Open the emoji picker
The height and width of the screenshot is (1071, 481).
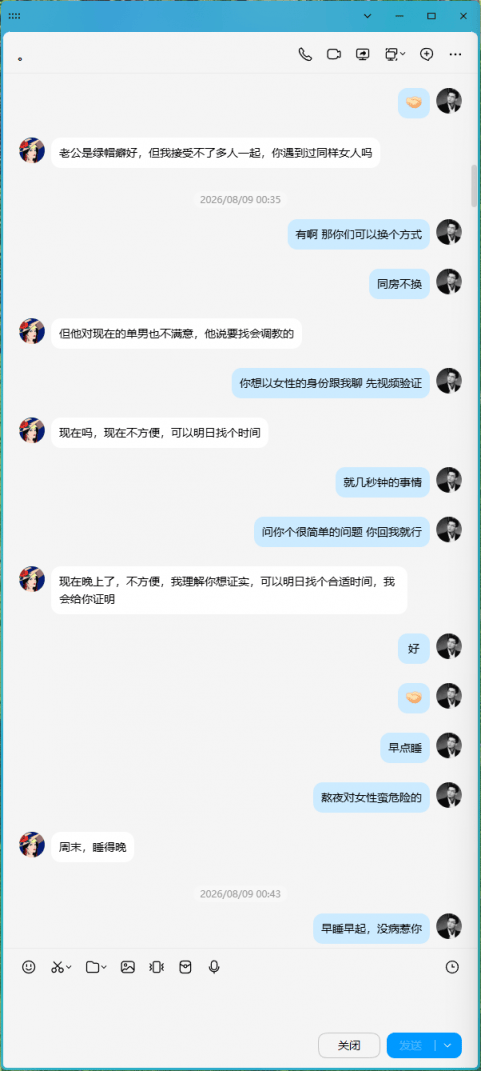(29, 967)
